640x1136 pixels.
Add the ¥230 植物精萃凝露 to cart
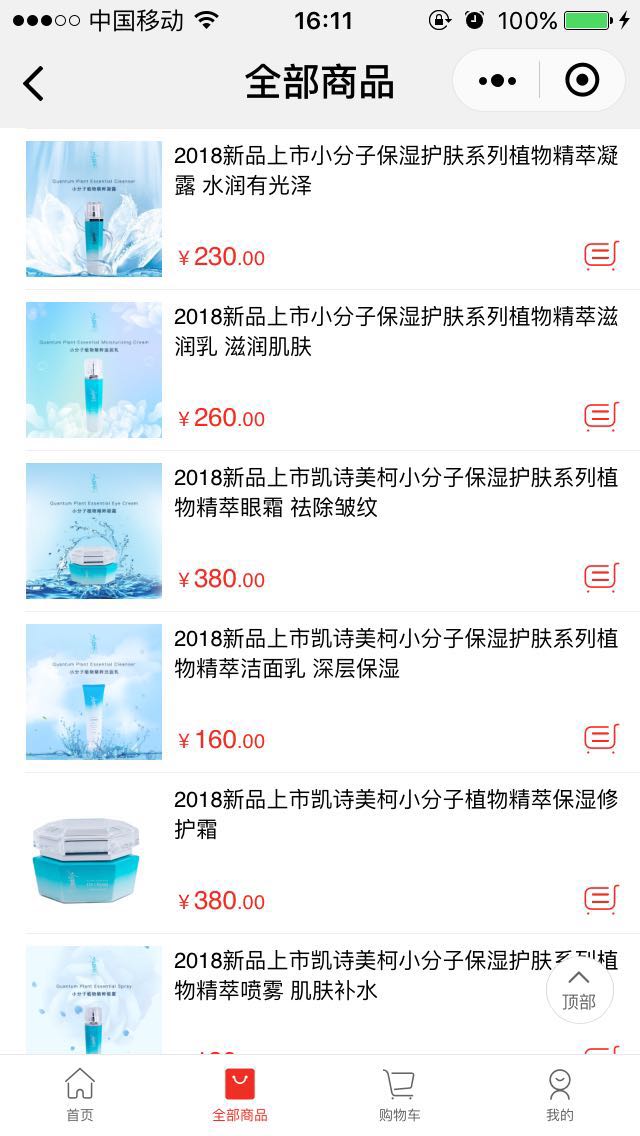click(602, 255)
